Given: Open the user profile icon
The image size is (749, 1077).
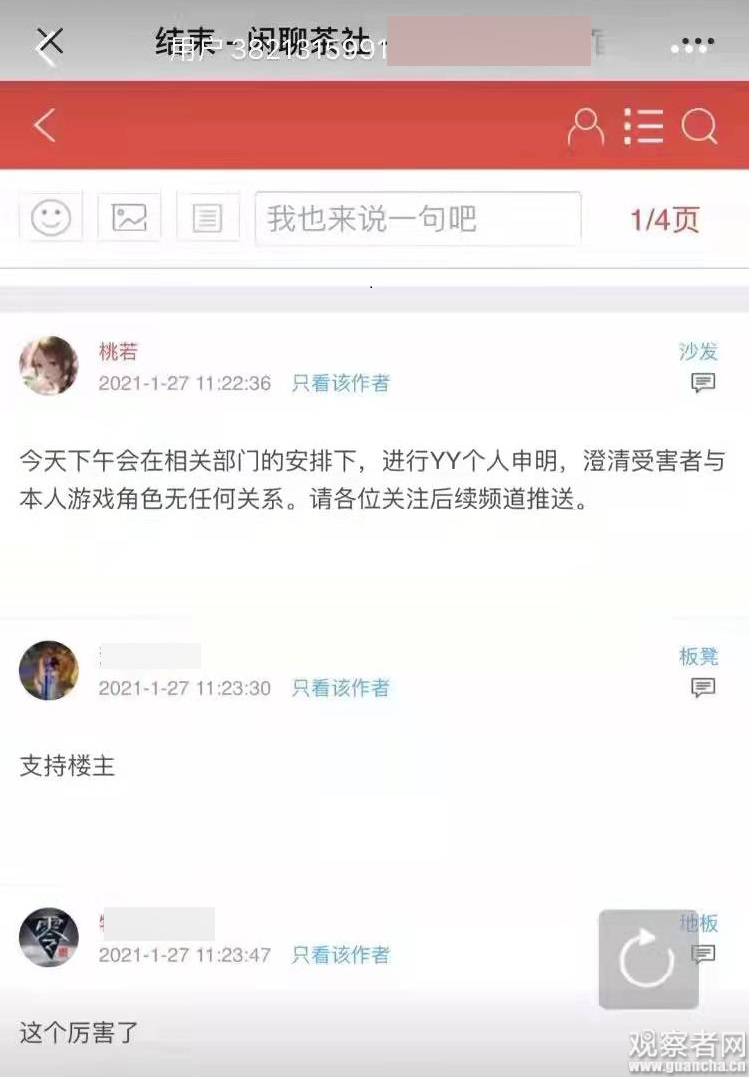Looking at the screenshot, I should [x=586, y=127].
